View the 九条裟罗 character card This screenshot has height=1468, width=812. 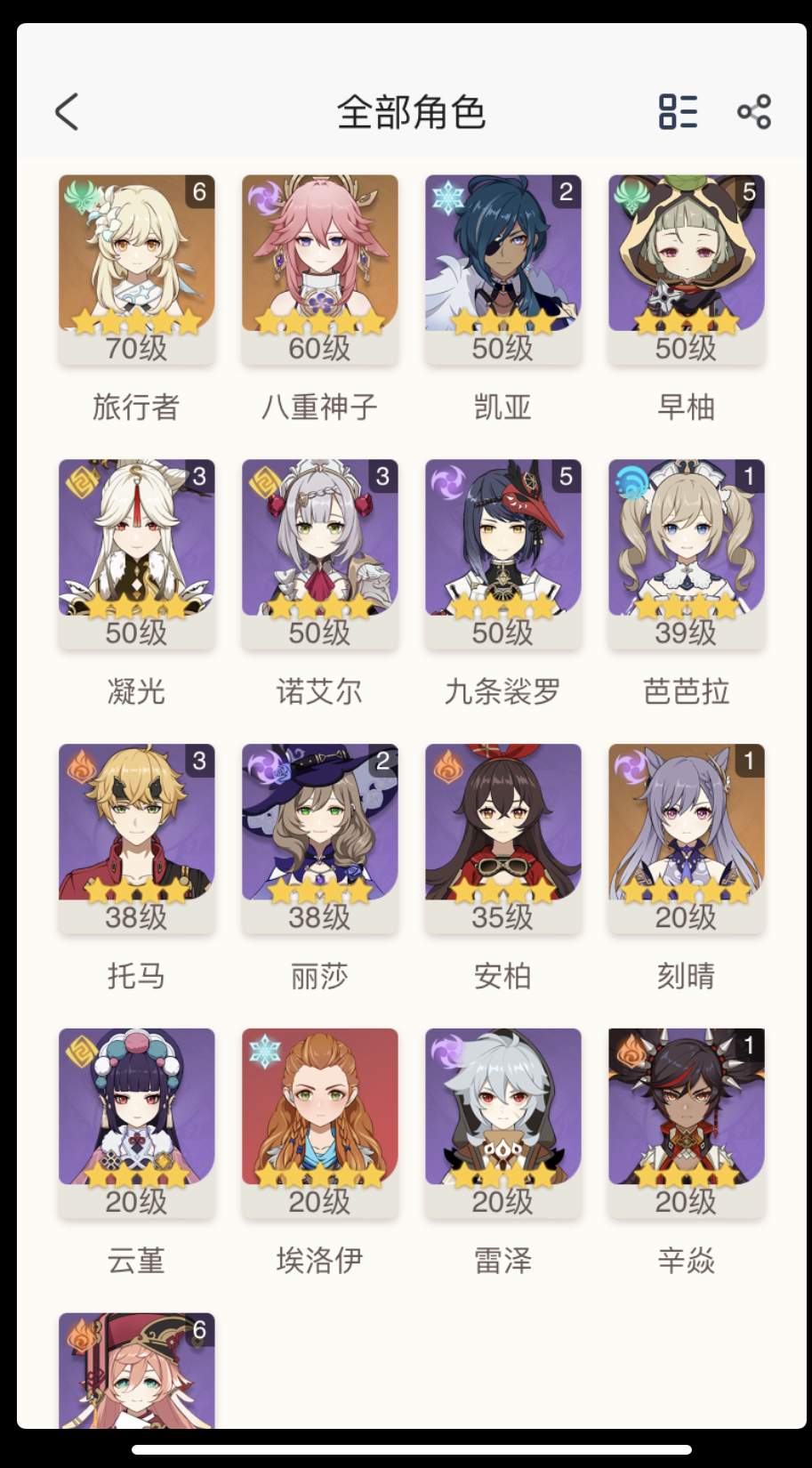click(x=503, y=552)
